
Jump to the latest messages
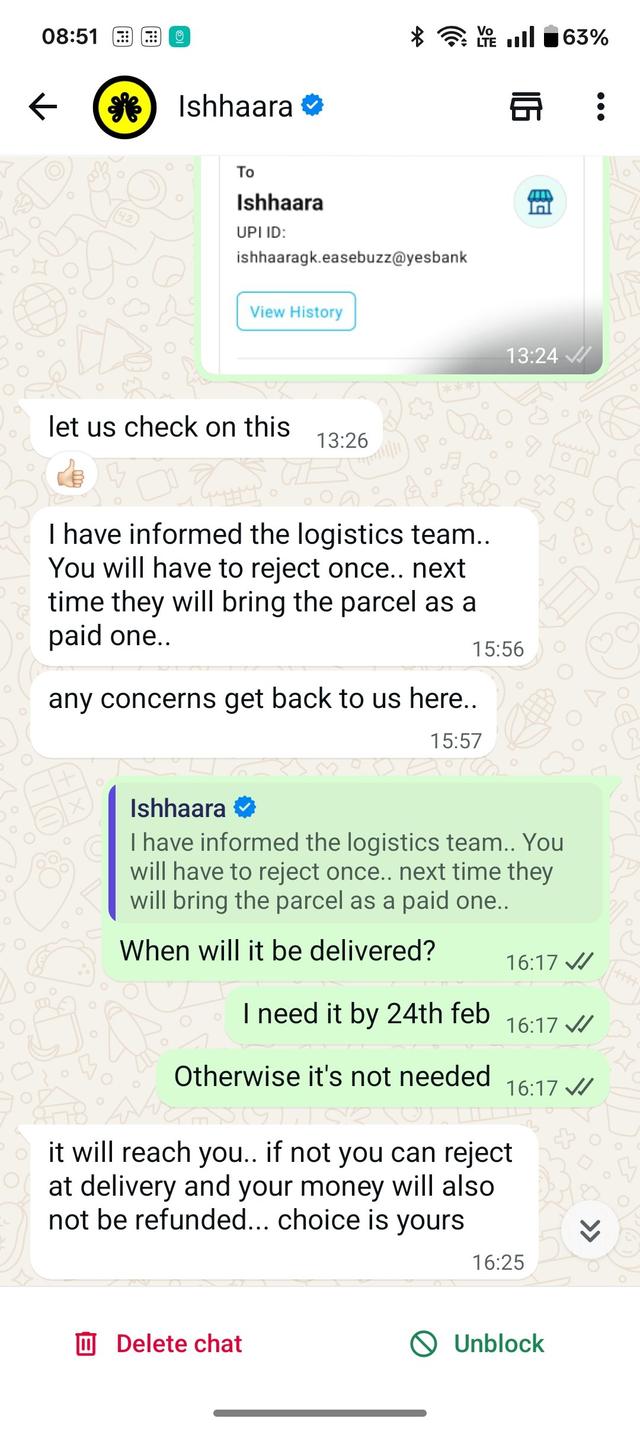[590, 1232]
